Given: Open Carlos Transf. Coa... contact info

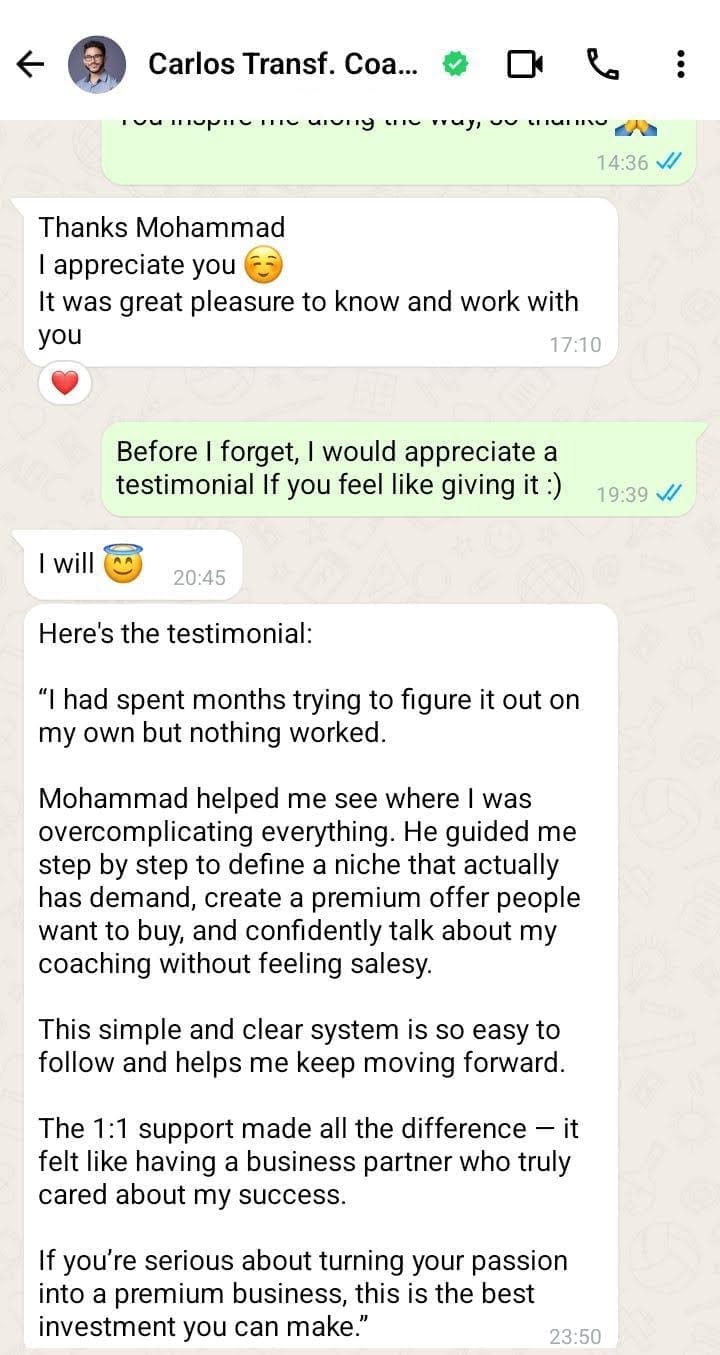Looking at the screenshot, I should pyautogui.click(x=281, y=65).
